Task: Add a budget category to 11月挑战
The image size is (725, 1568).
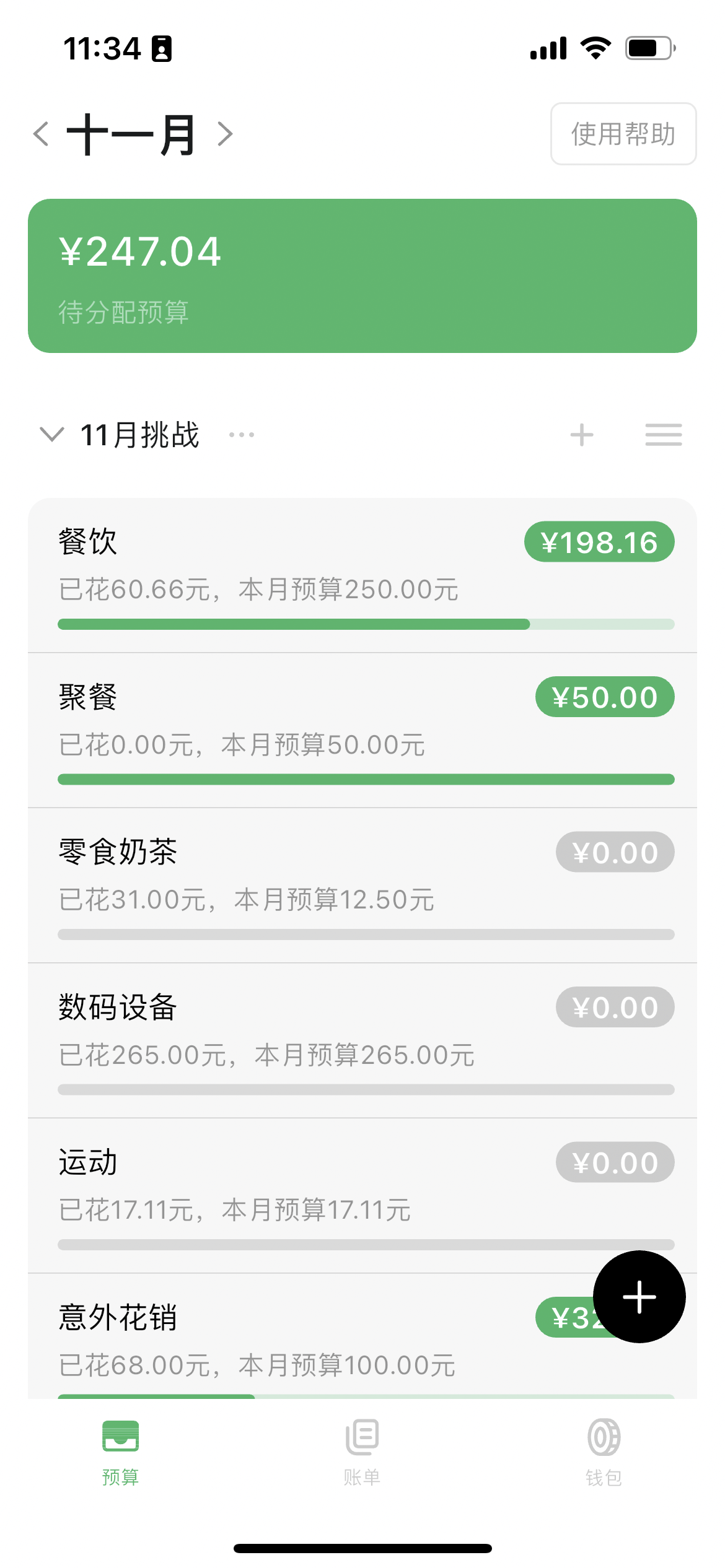Action: [x=581, y=435]
